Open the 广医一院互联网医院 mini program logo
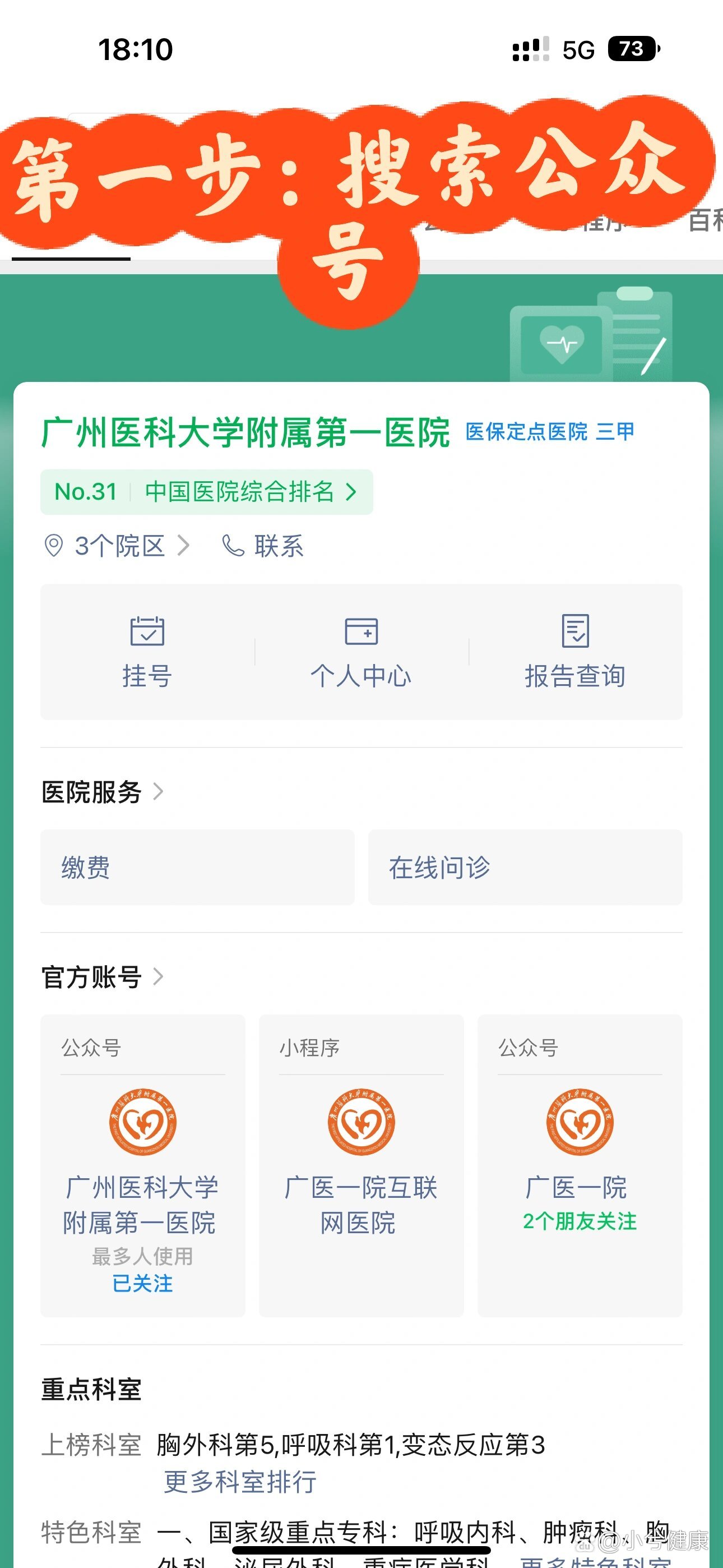This screenshot has width=723, height=1568. 360,1123
